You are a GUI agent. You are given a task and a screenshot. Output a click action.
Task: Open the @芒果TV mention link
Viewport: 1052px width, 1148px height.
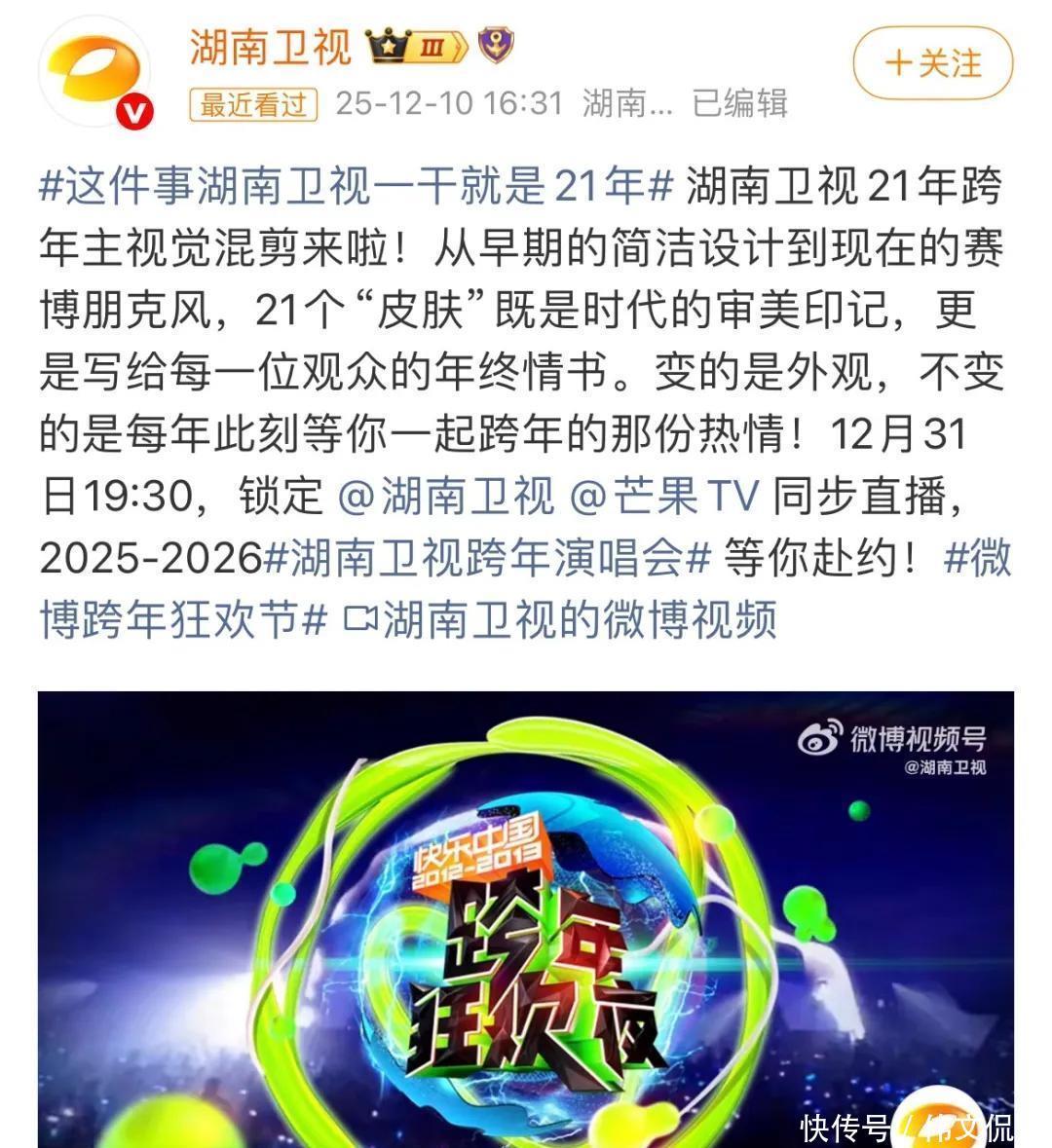[x=663, y=497]
